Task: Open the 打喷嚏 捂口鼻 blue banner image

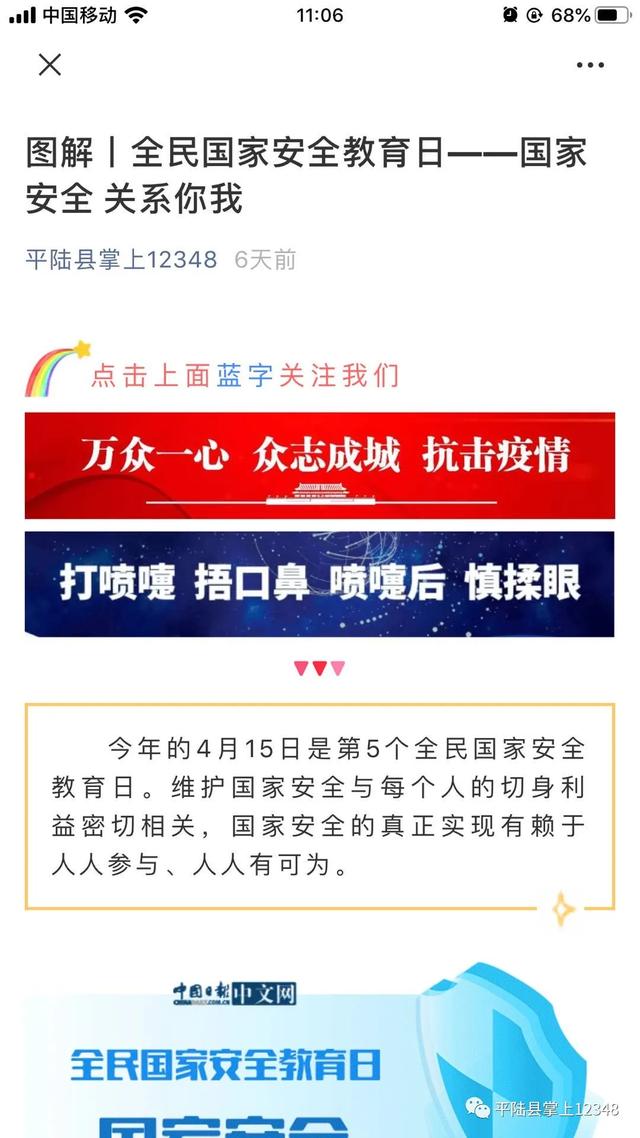Action: [x=320, y=584]
